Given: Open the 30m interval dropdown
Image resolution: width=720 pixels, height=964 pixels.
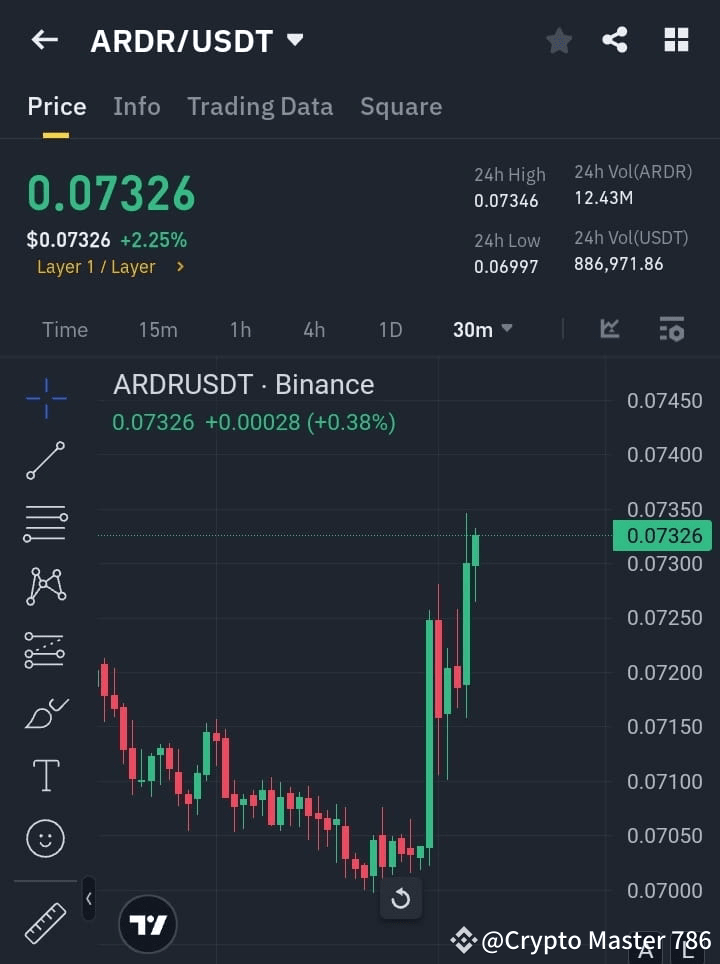Looking at the screenshot, I should tap(482, 329).
